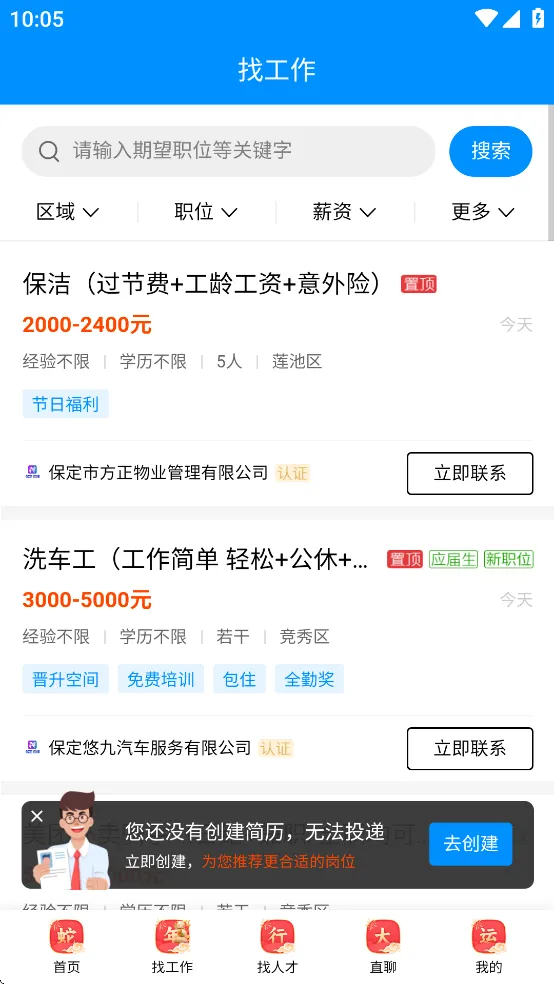Tap 去创建 to create a resume
The image size is (554, 984).
pos(471,844)
